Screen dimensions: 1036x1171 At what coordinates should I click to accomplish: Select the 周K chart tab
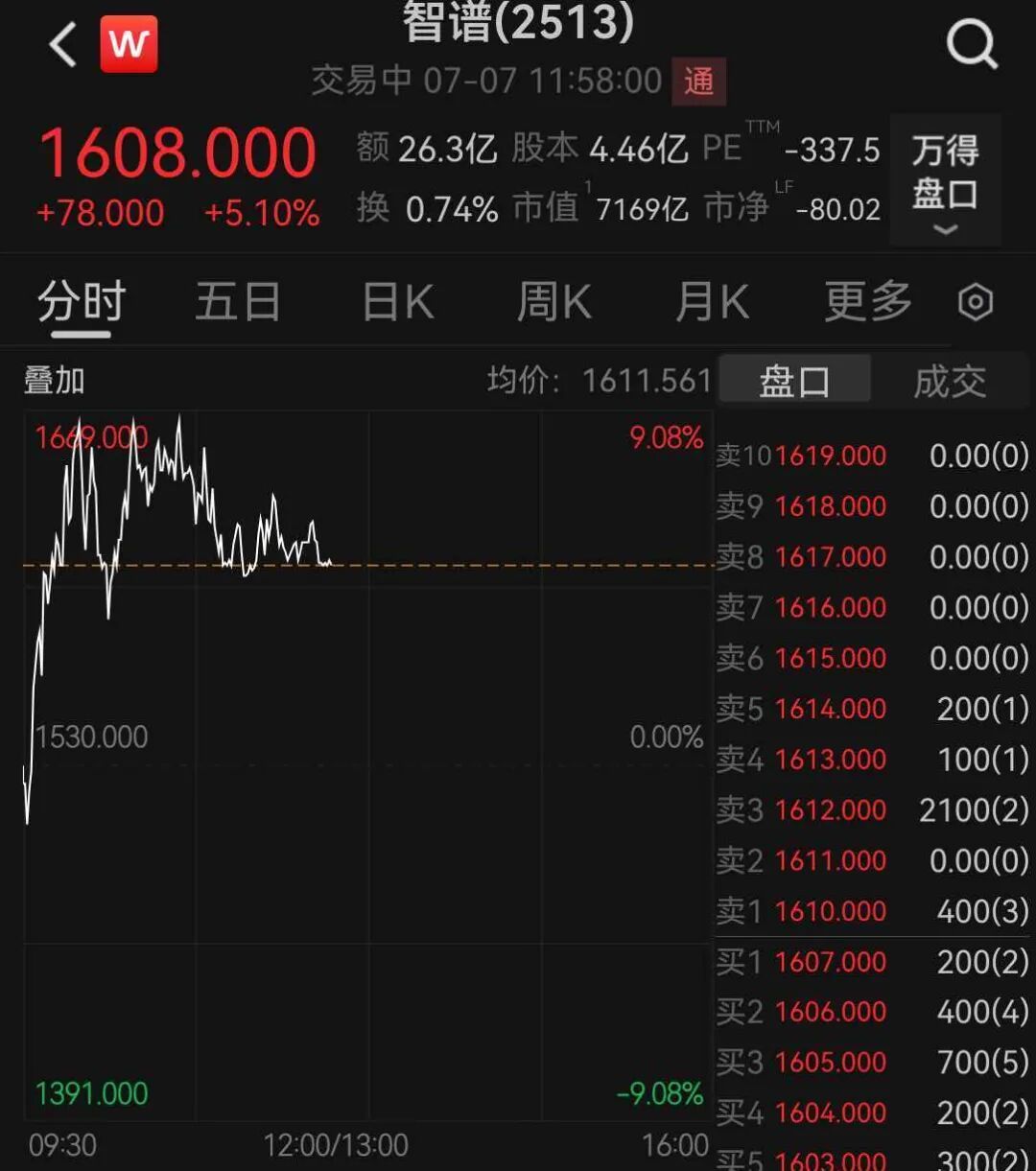(553, 303)
